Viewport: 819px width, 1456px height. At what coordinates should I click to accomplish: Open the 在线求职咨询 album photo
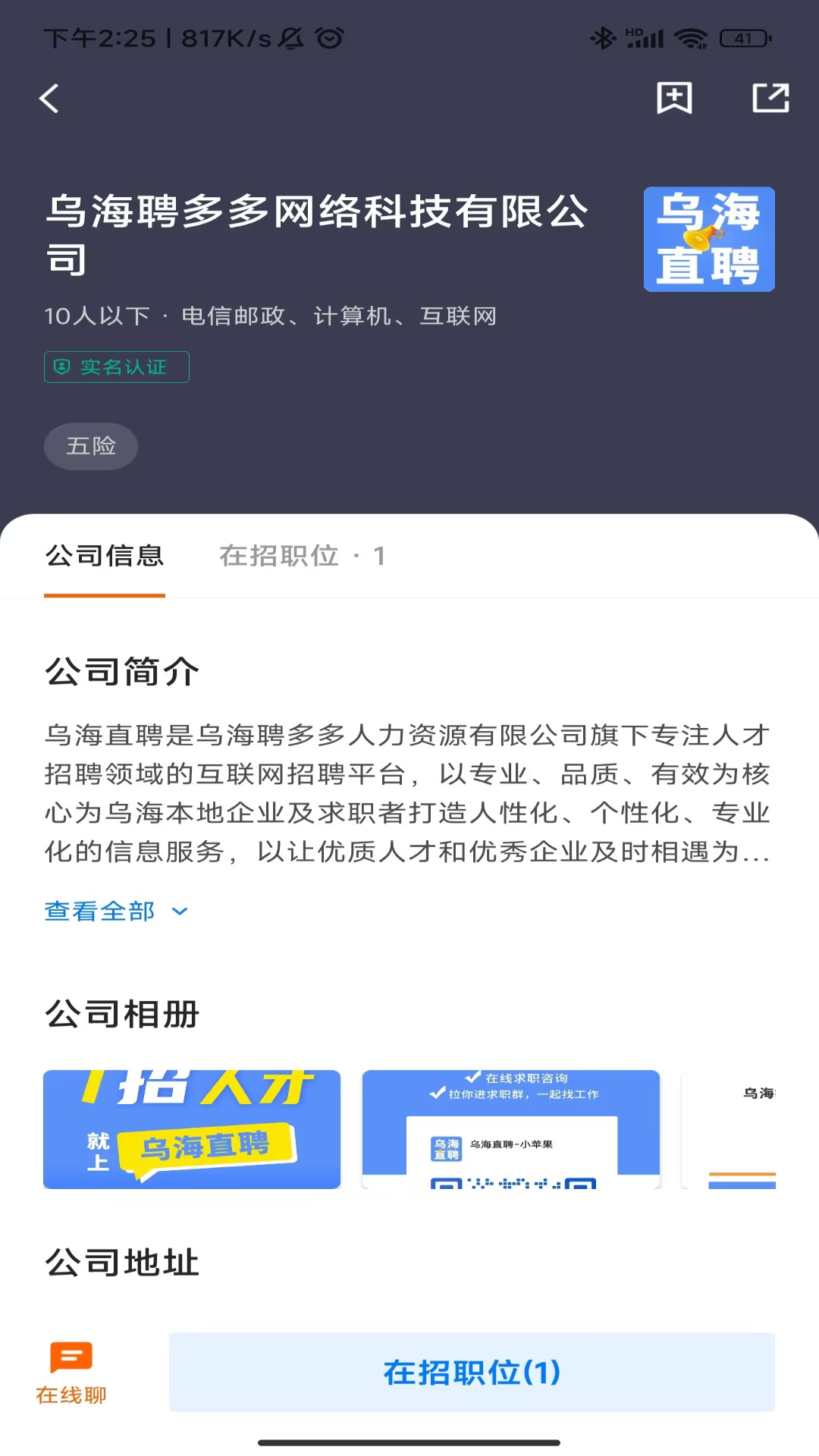point(511,1129)
